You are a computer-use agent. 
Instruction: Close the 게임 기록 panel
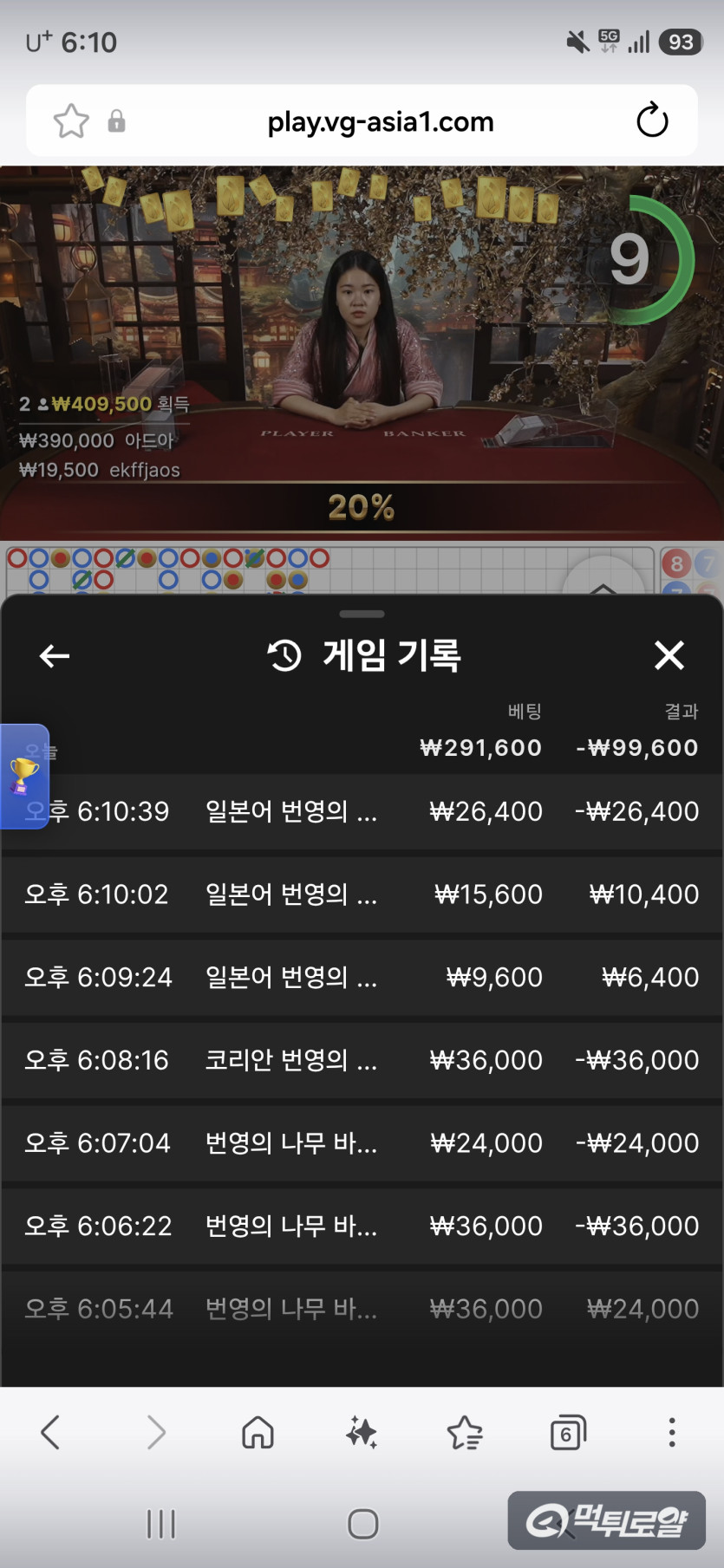[669, 655]
